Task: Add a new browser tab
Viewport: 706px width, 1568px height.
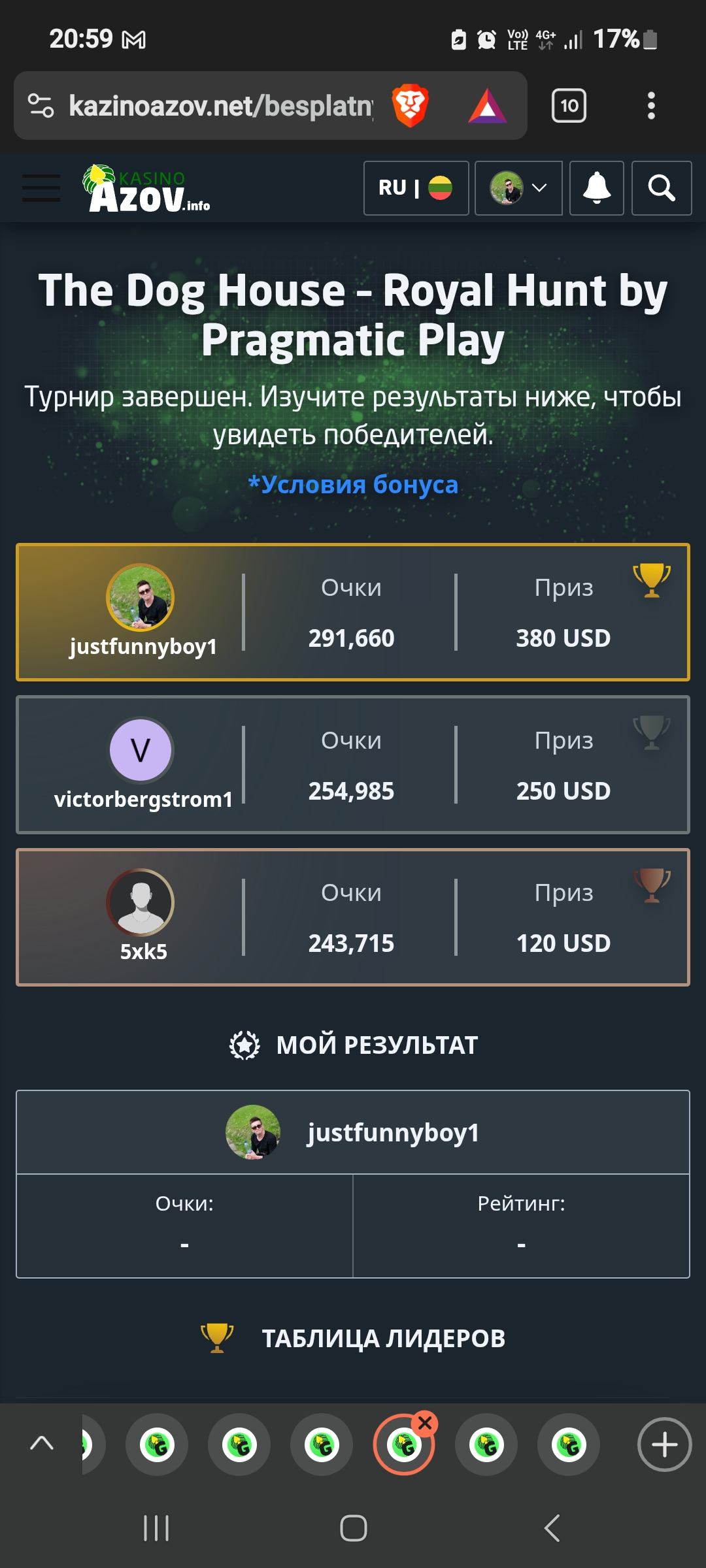Action: tap(664, 1445)
